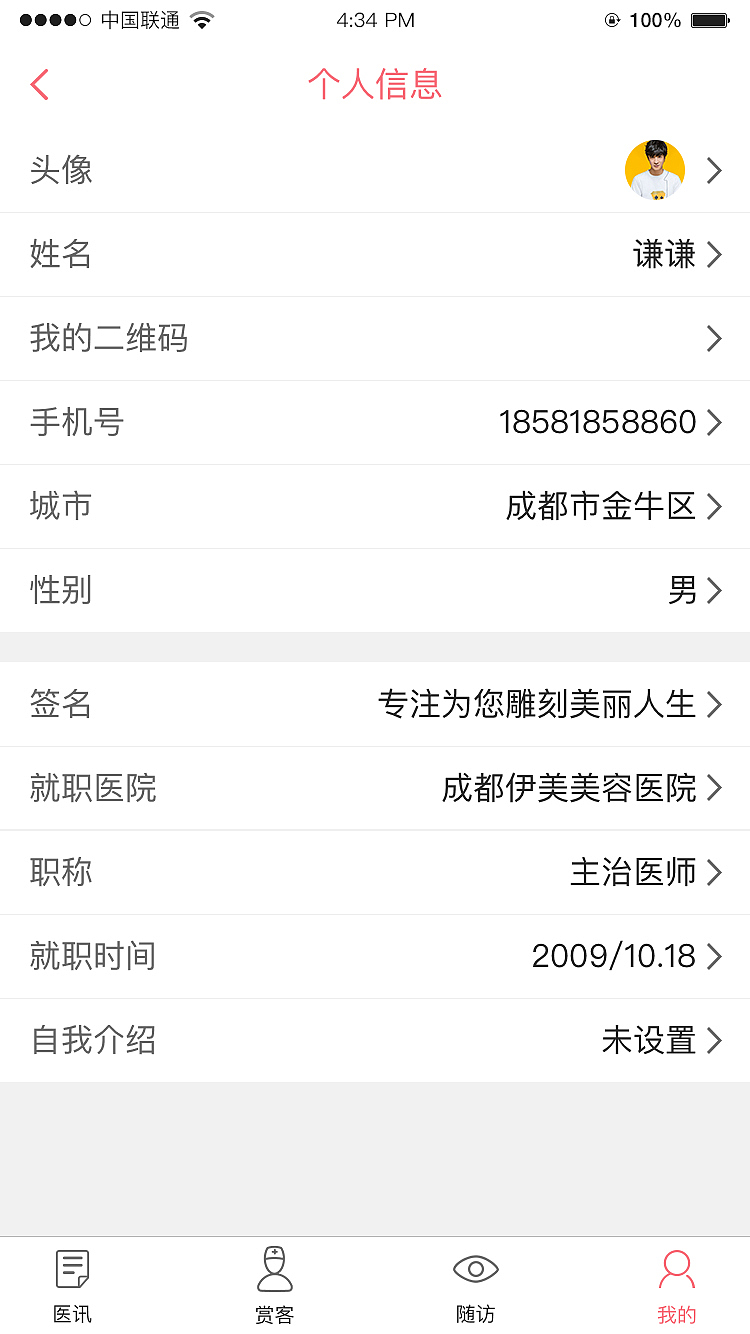
Task: Open the 自我介绍 introduction row
Action: 375,1041
